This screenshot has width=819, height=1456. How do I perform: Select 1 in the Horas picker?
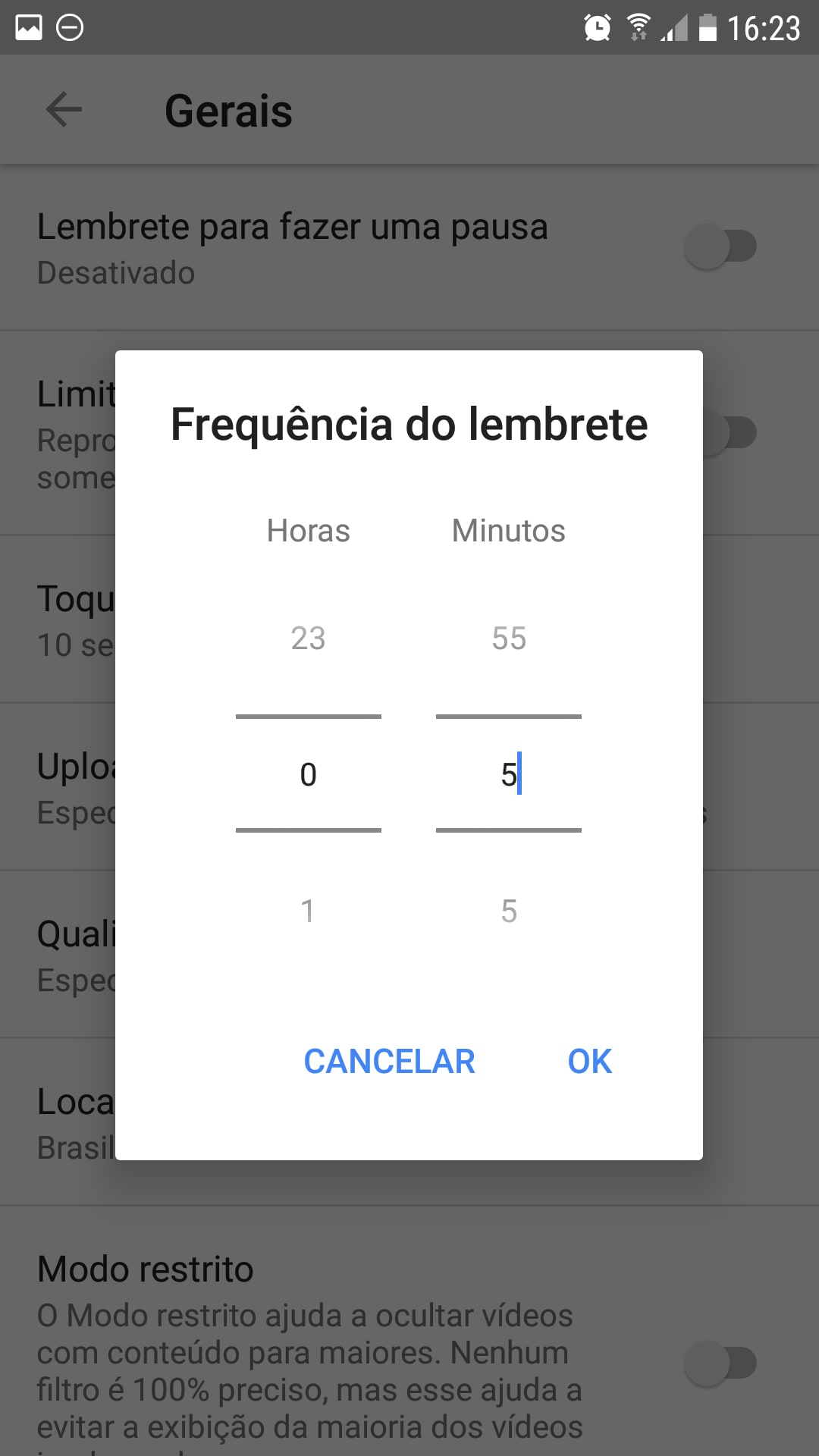click(308, 911)
